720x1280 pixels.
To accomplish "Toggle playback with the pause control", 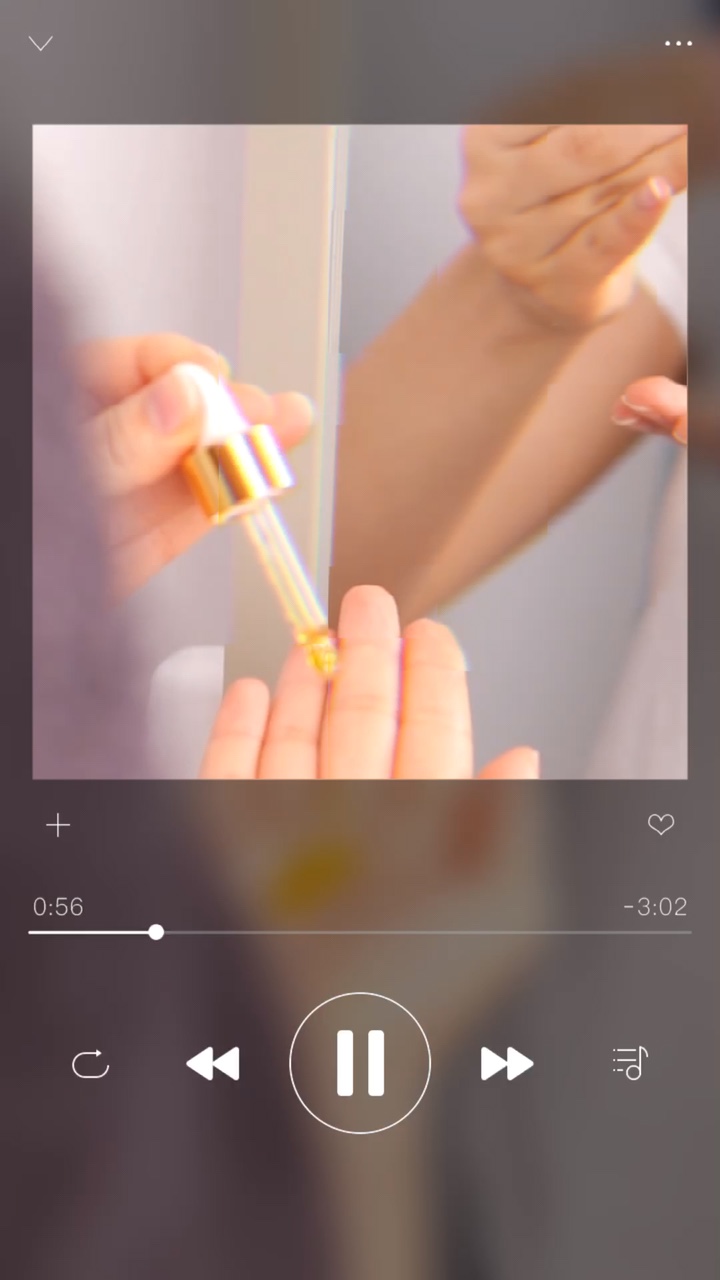I will pos(360,1063).
